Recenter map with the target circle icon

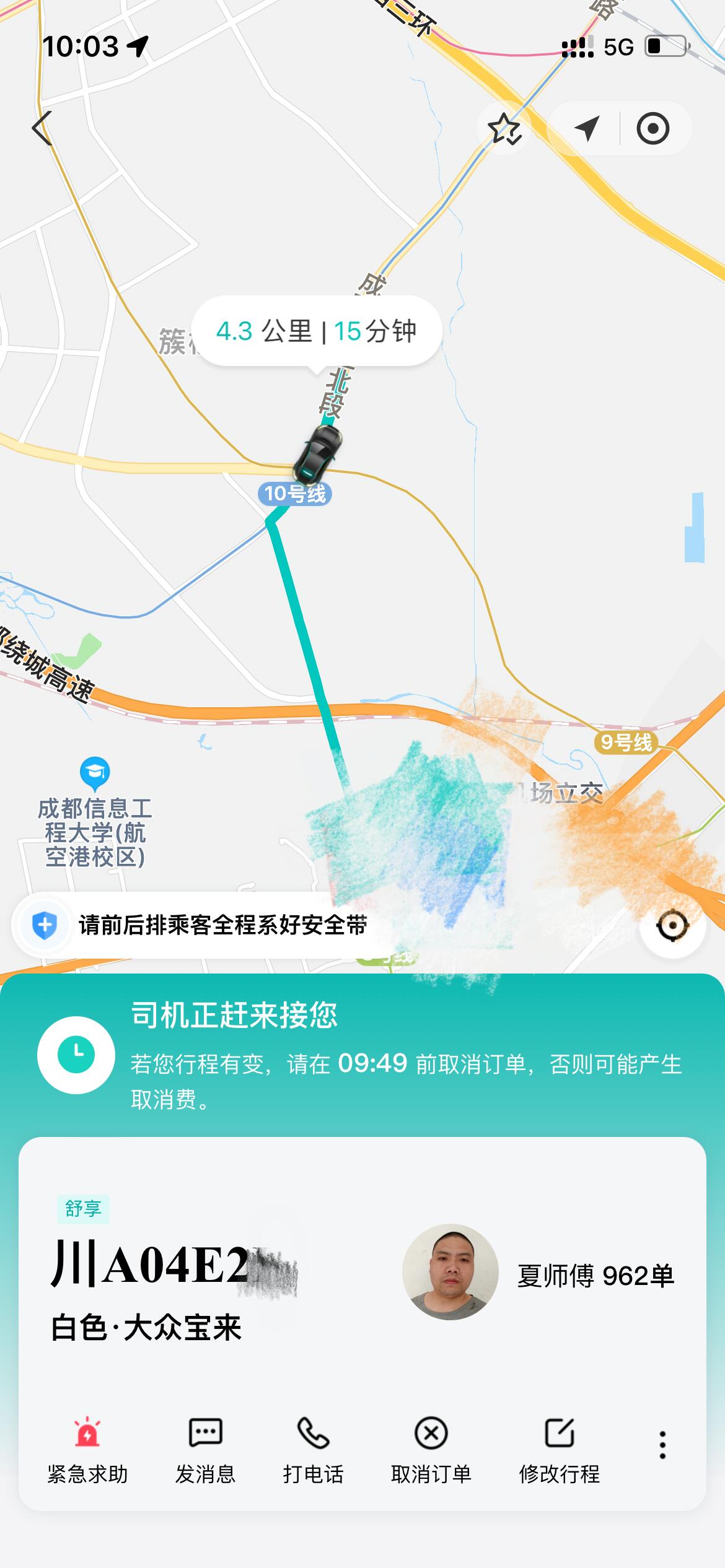[x=655, y=128]
